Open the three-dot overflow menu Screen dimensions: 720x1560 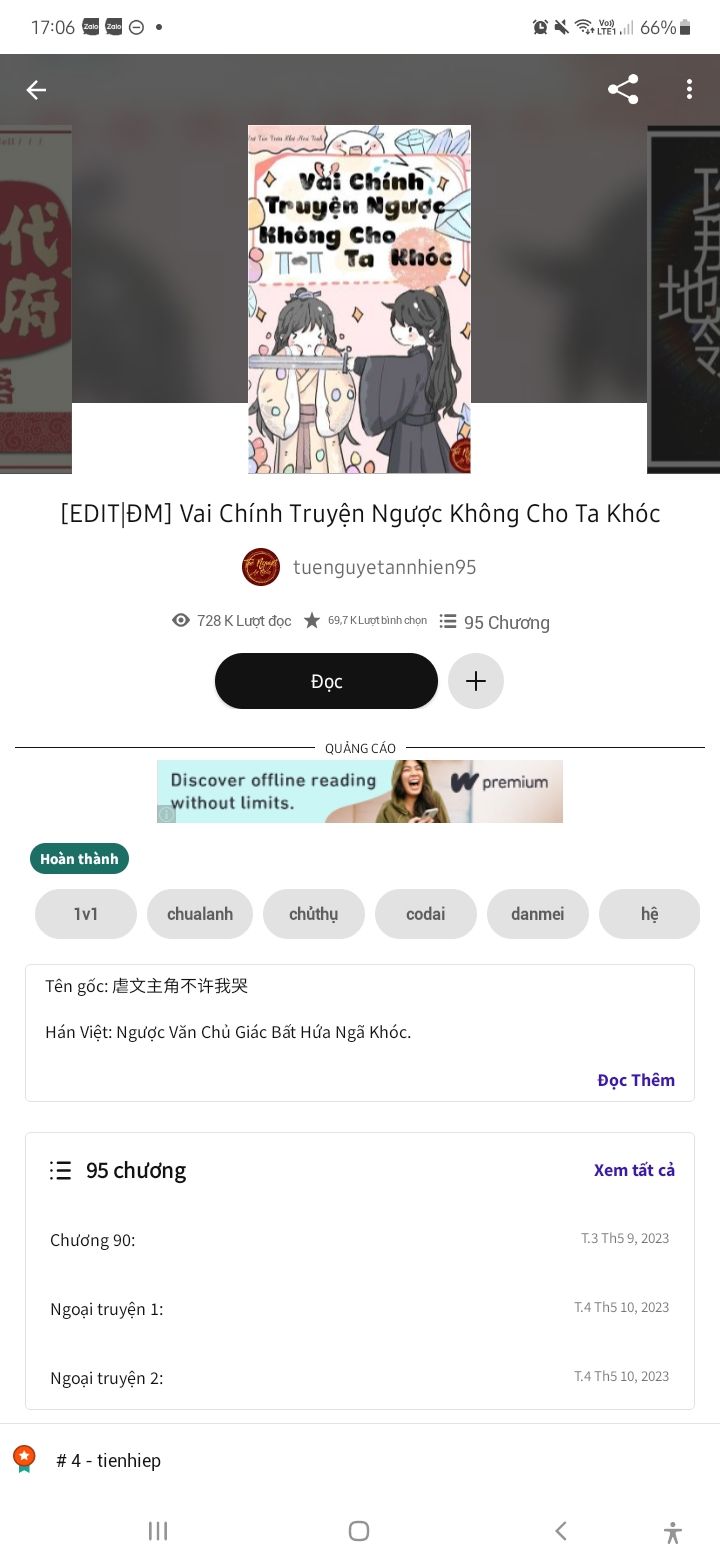click(x=689, y=89)
